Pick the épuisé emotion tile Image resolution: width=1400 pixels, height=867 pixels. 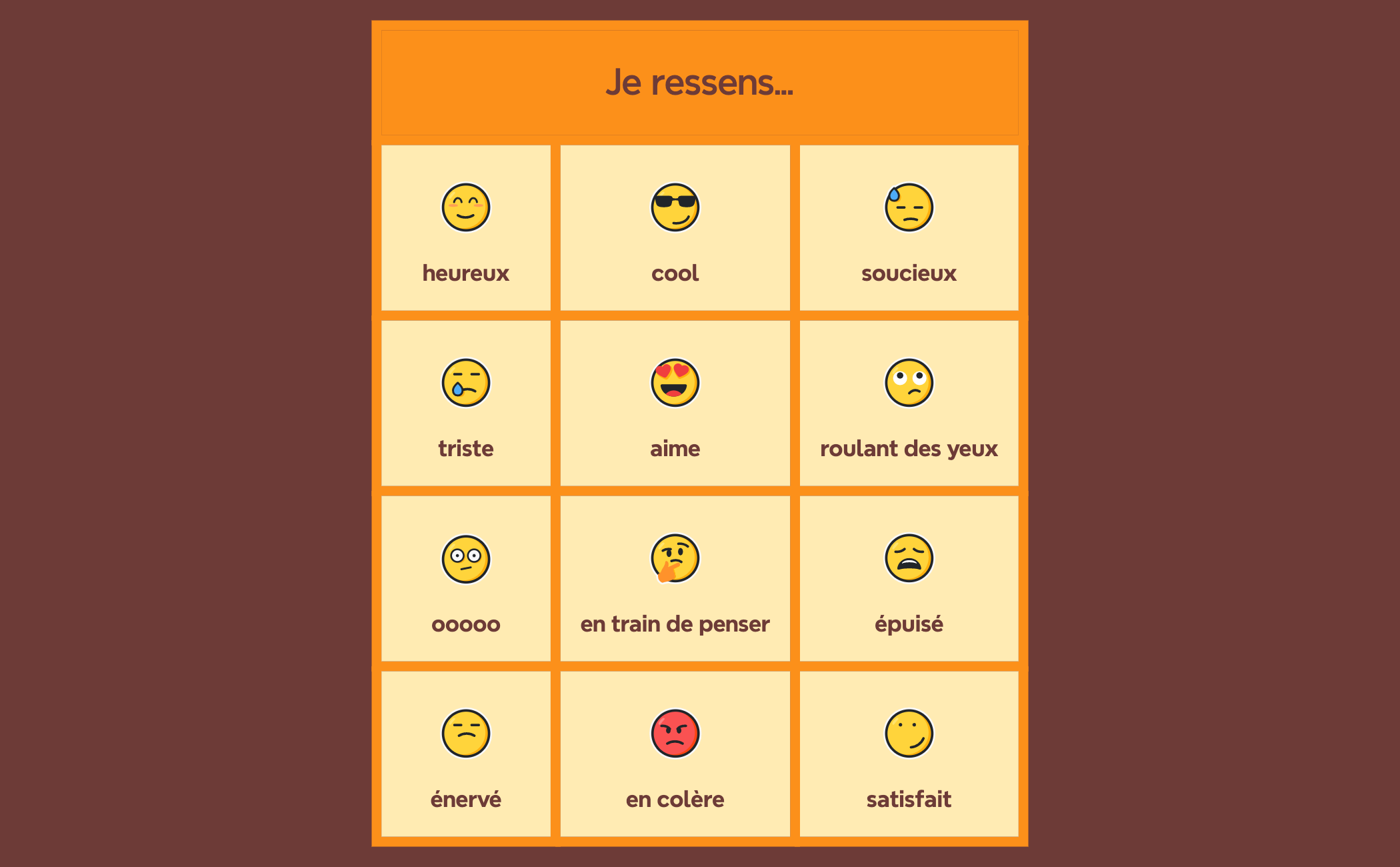coord(909,579)
